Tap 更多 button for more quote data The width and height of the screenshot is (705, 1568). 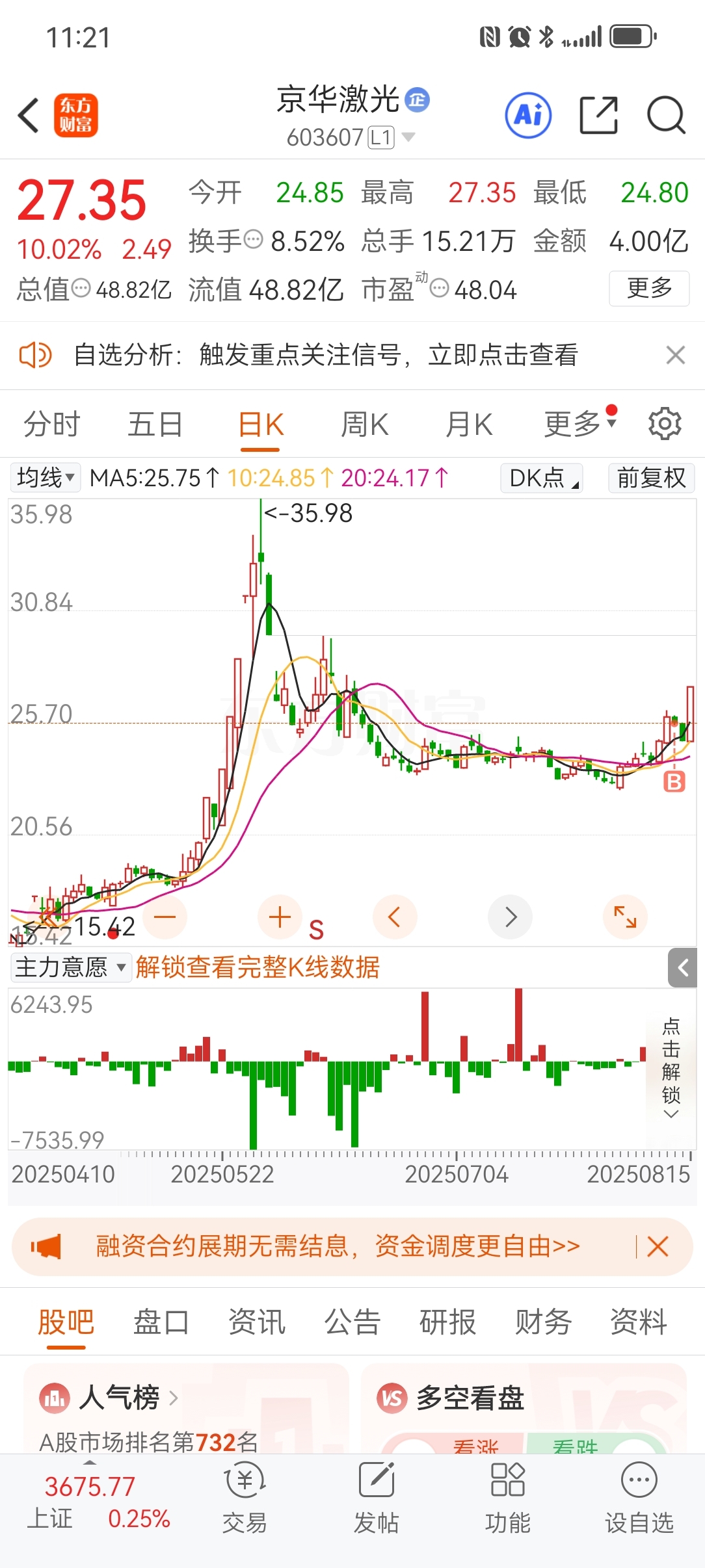pyautogui.click(x=649, y=288)
